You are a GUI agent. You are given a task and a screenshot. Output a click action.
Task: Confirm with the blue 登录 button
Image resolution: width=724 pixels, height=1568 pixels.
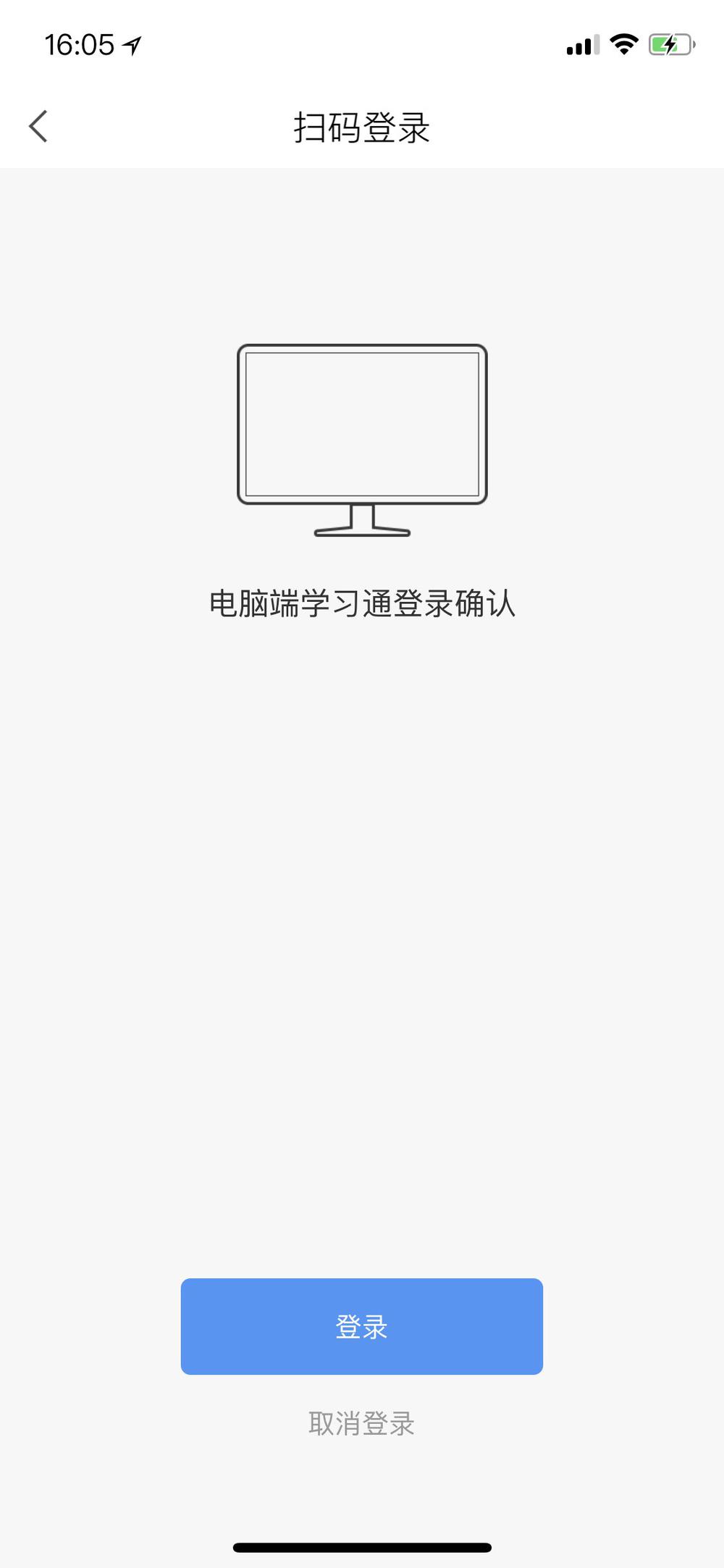click(x=361, y=1326)
